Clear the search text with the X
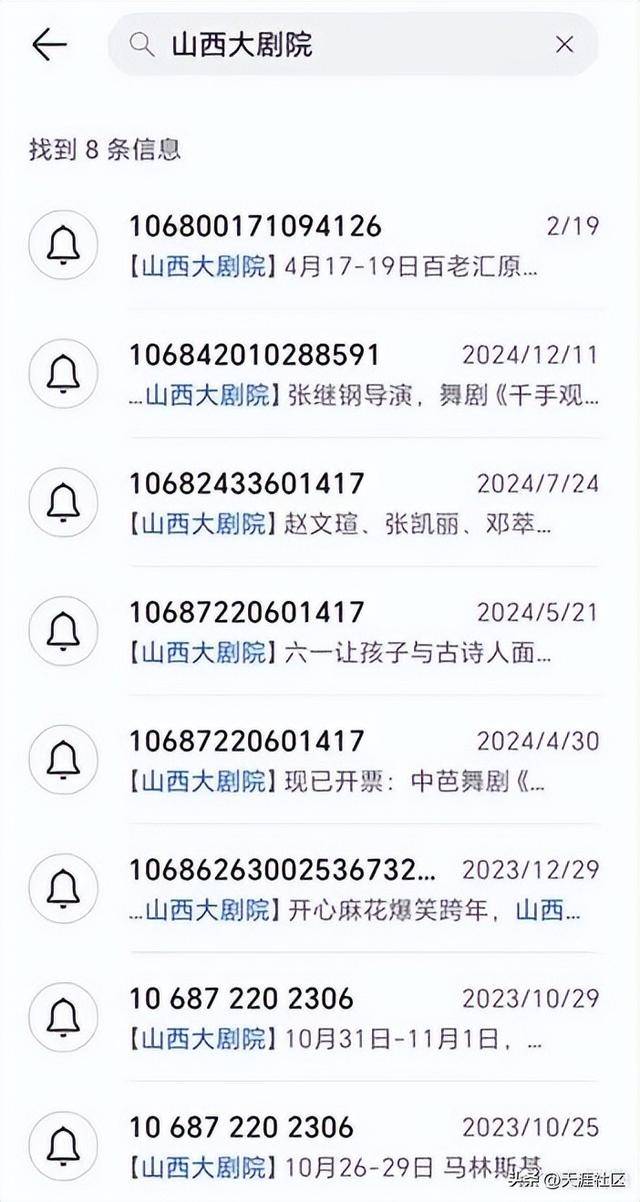Screen dimensions: 640x1202 coord(564,45)
